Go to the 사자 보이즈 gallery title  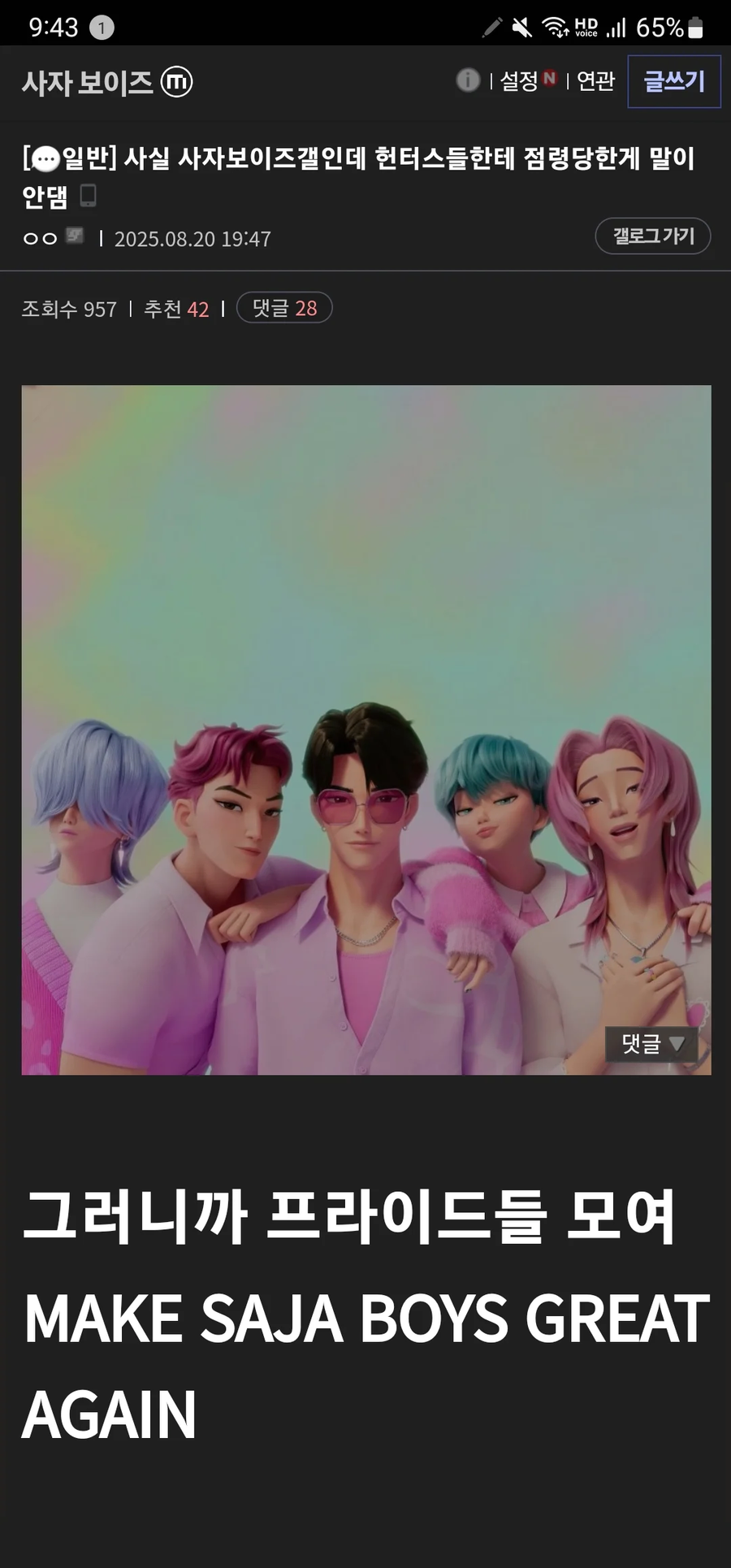88,82
